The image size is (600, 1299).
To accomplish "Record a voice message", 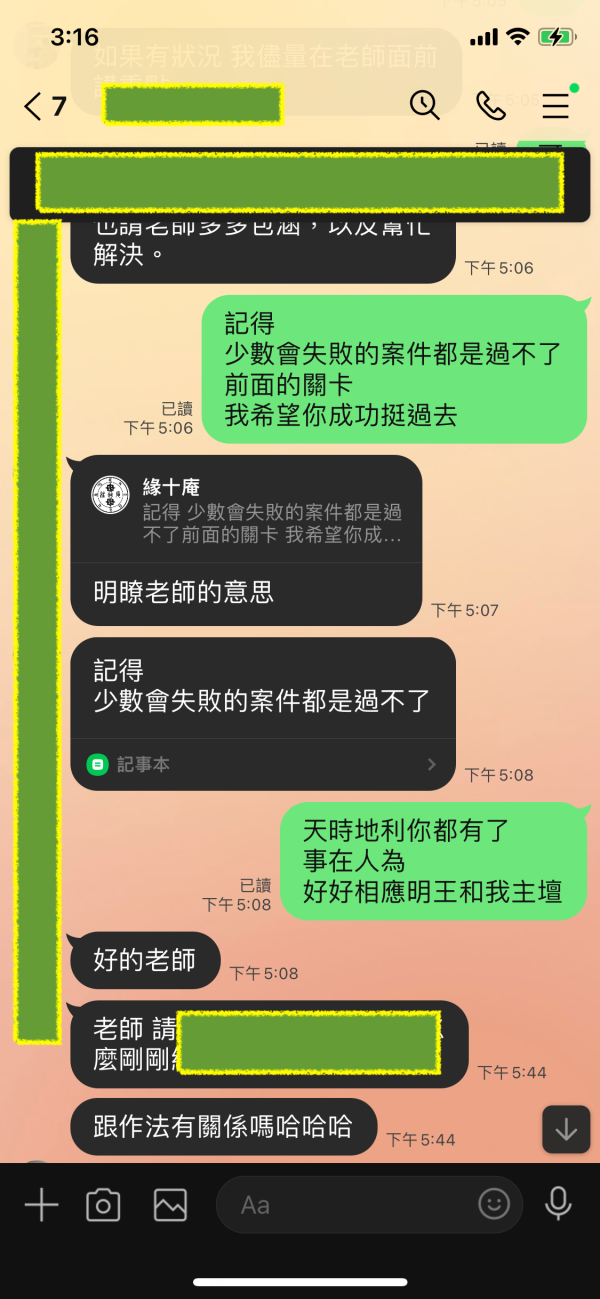I will point(558,1205).
